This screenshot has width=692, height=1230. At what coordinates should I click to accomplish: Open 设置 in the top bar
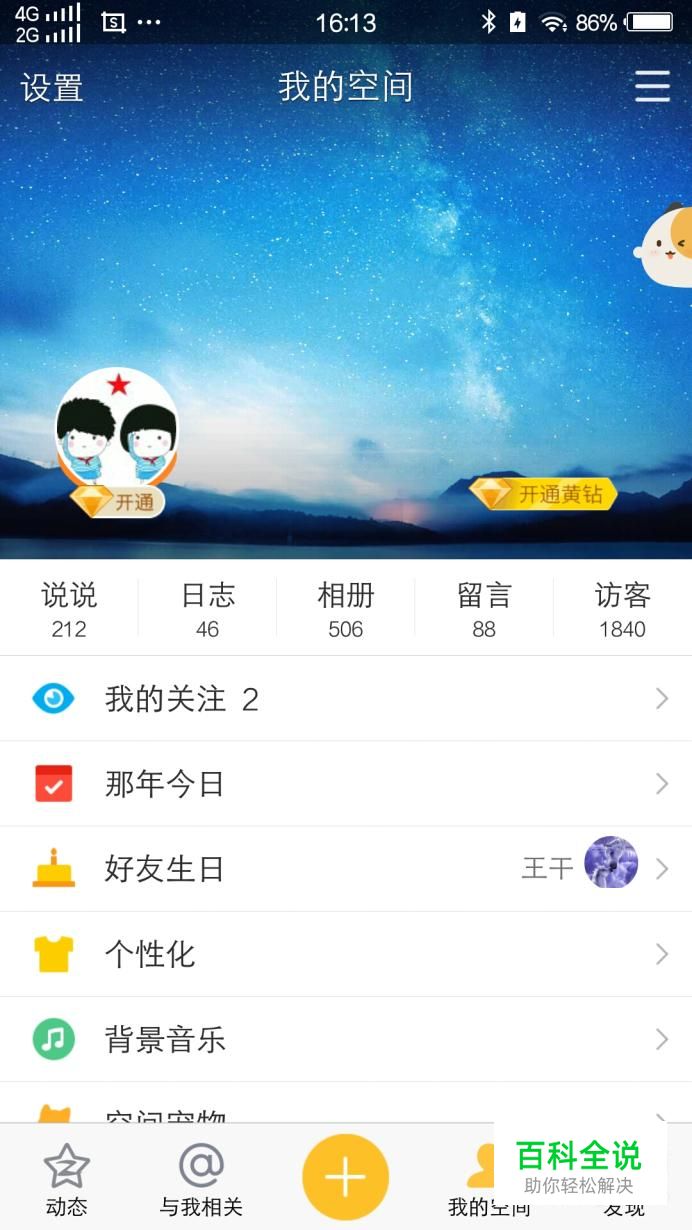click(x=52, y=88)
